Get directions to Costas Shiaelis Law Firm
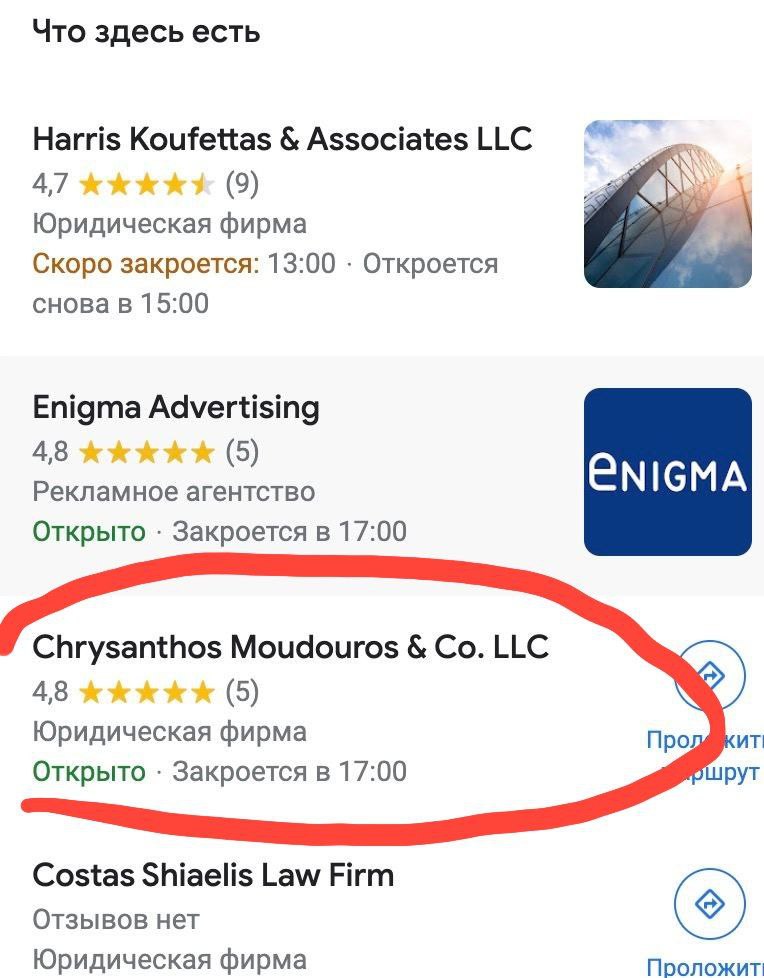Screen dimensions: 764x978 [712, 904]
